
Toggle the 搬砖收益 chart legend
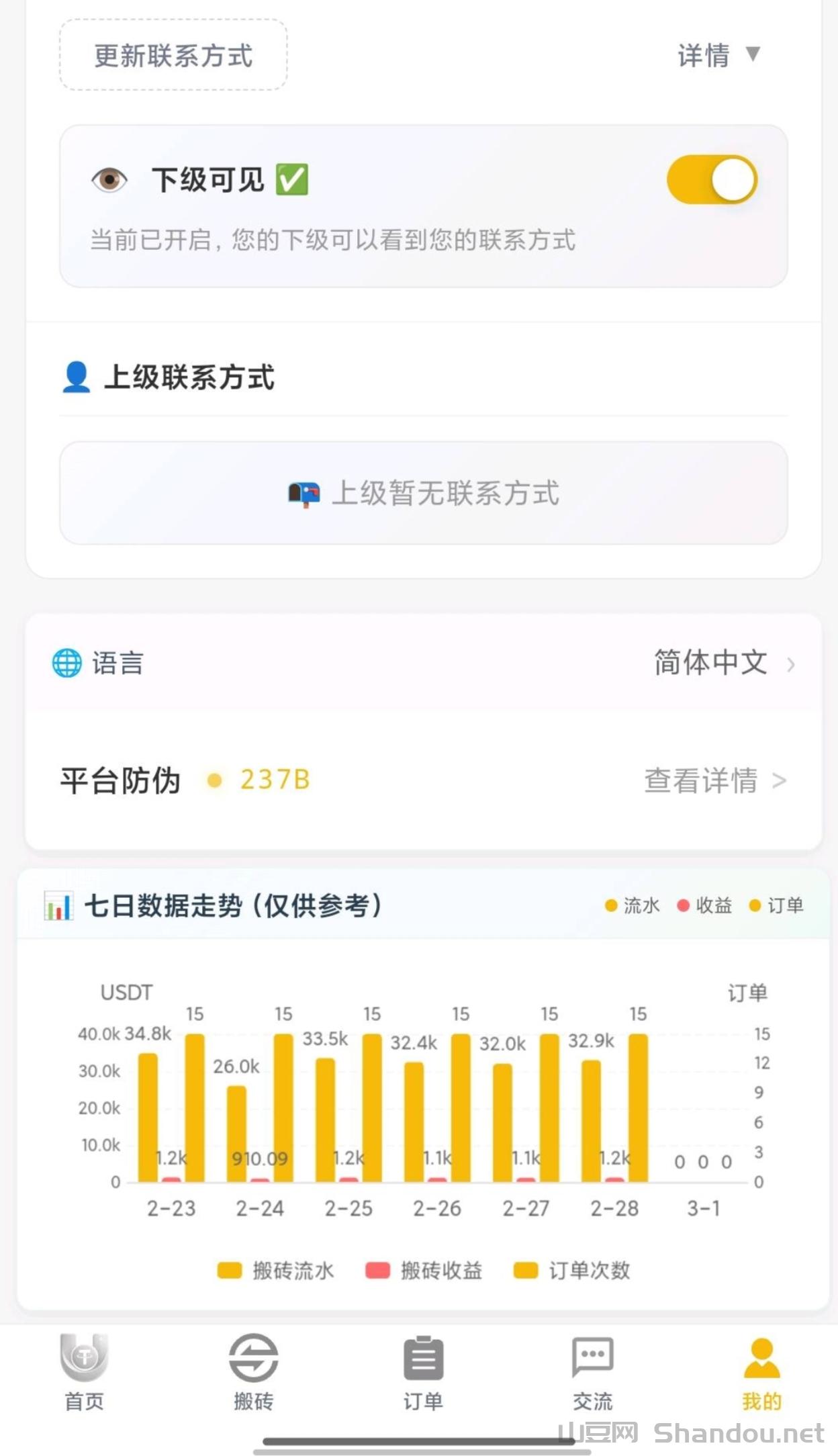[424, 1271]
